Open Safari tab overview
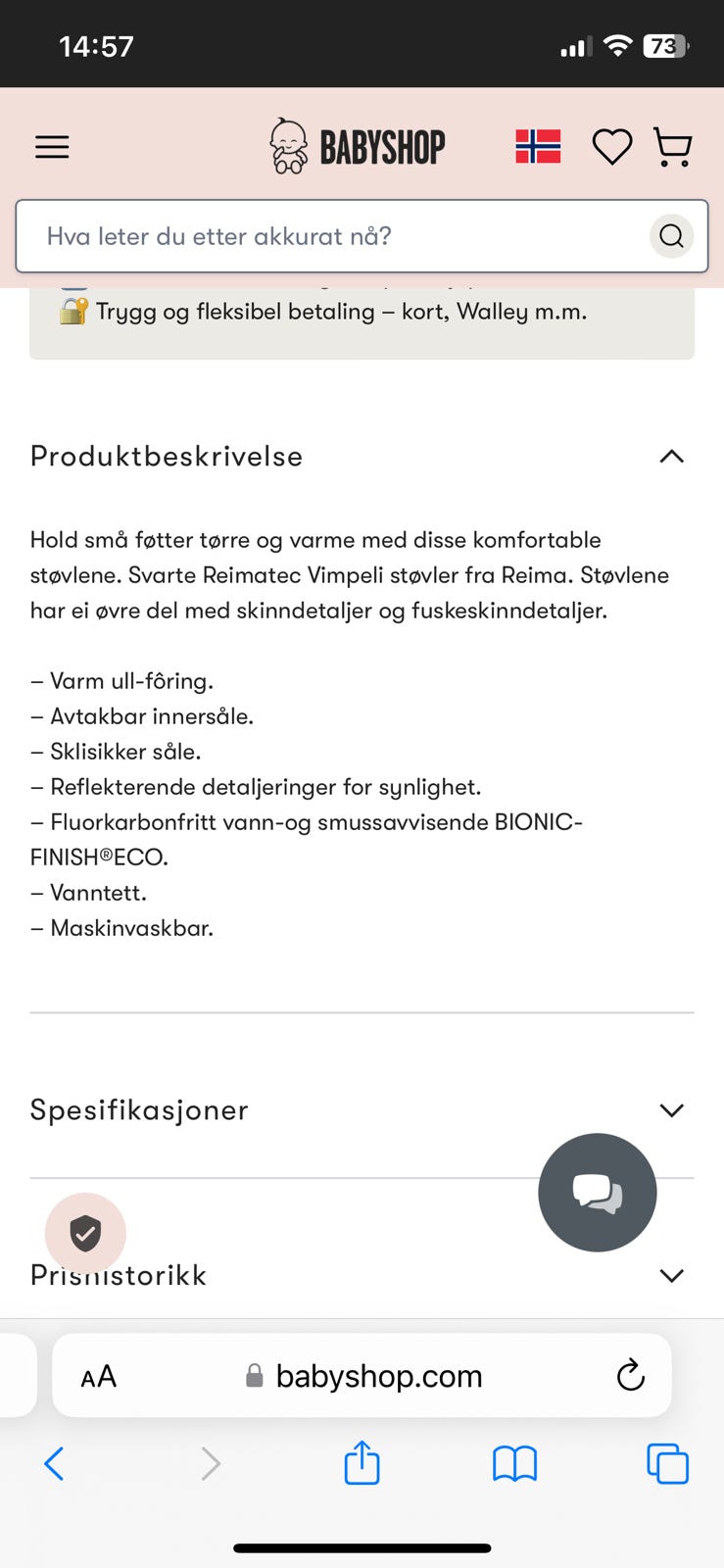Image resolution: width=724 pixels, height=1568 pixels. 668,1464
